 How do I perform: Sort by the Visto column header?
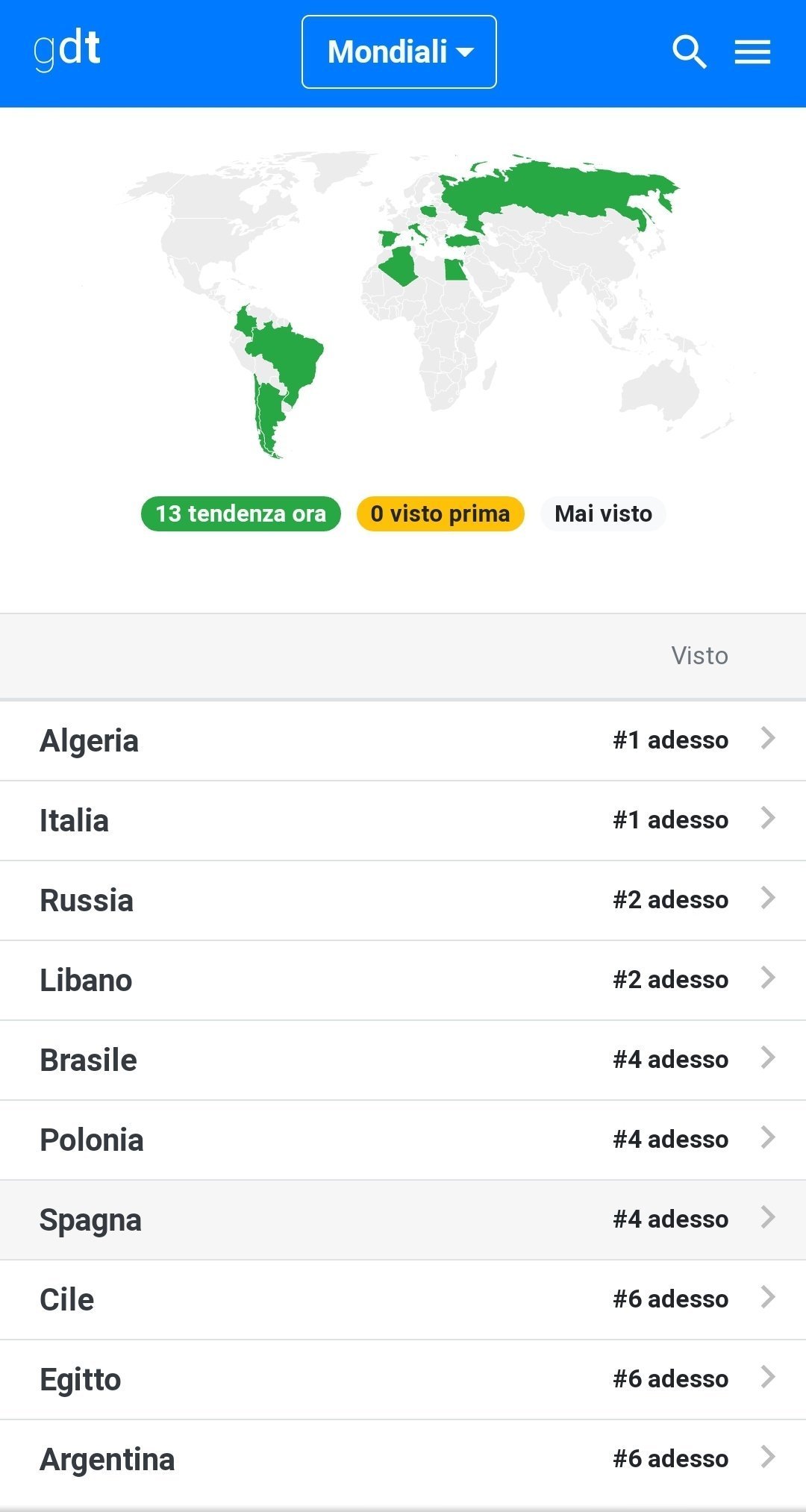point(699,655)
